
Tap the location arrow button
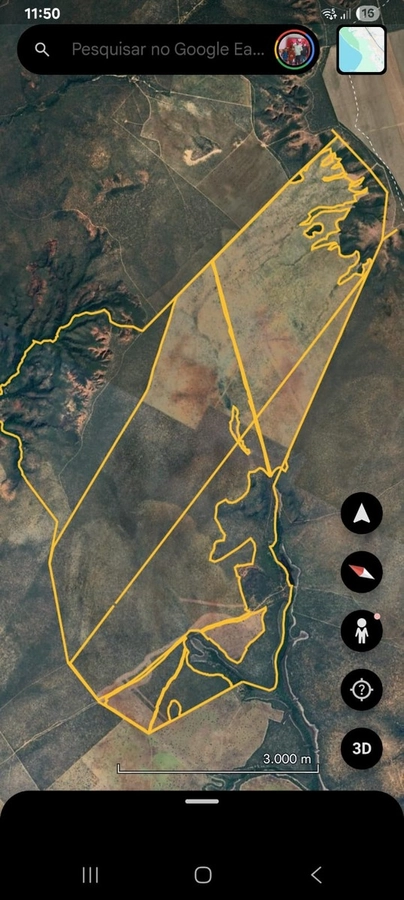362,513
